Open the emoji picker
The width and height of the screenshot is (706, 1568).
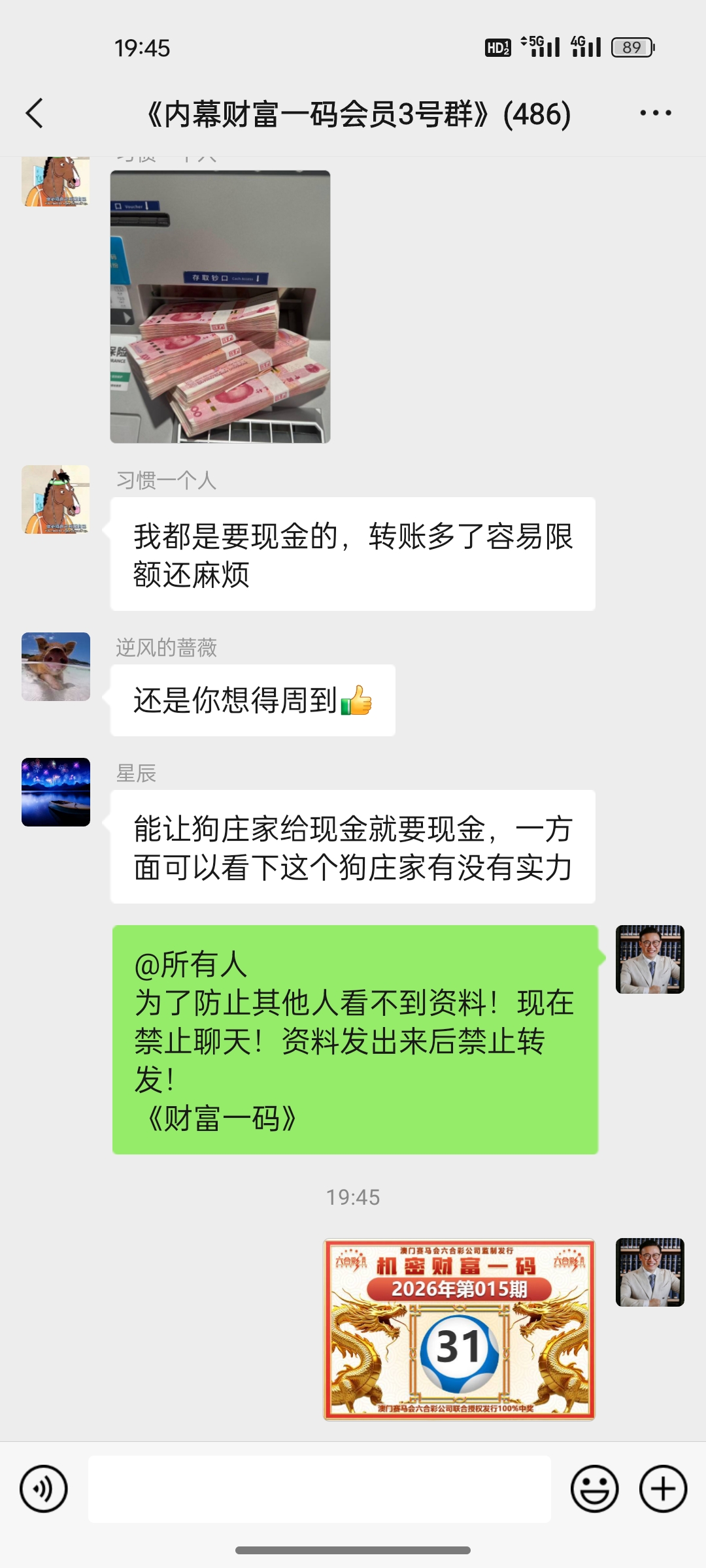point(594,1490)
